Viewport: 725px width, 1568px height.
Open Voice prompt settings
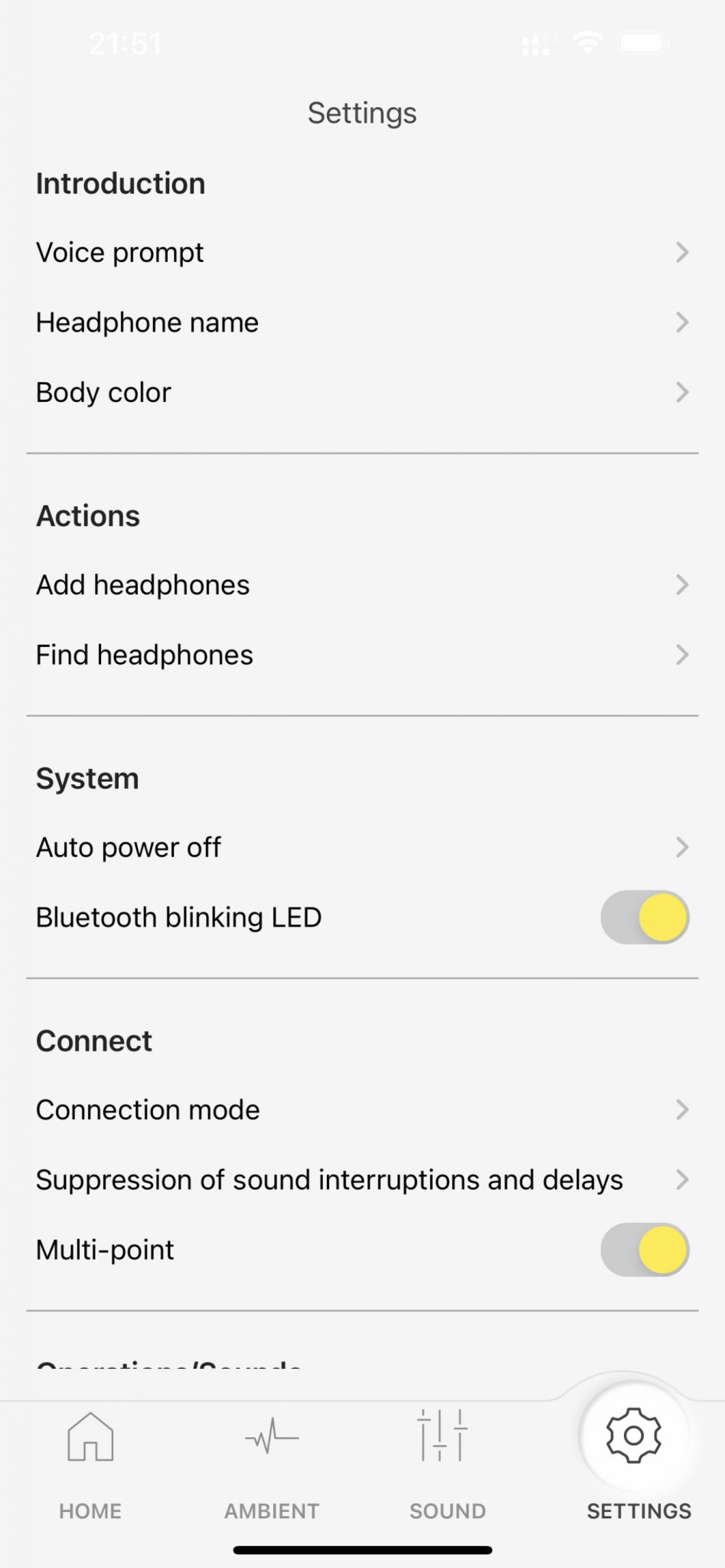pyautogui.click(x=362, y=253)
